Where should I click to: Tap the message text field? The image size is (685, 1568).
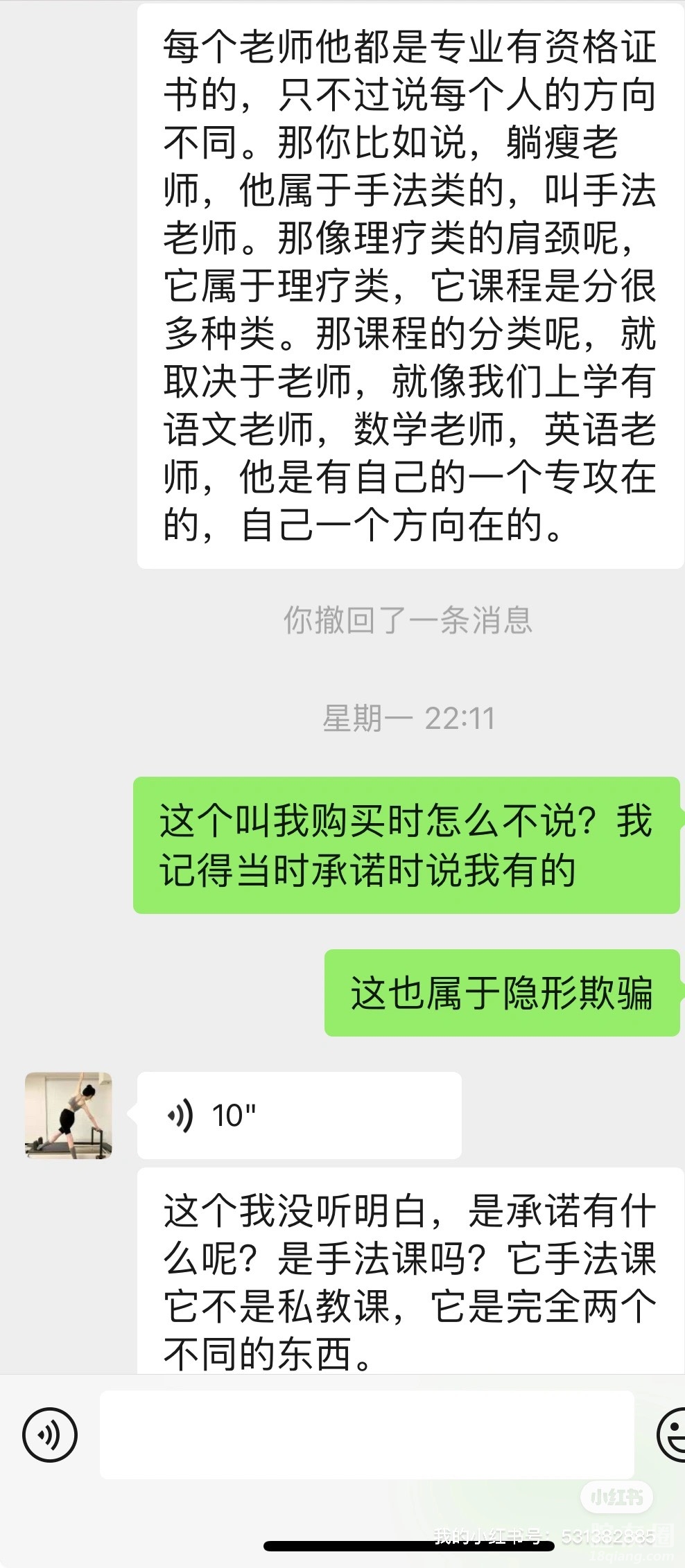point(366,1435)
